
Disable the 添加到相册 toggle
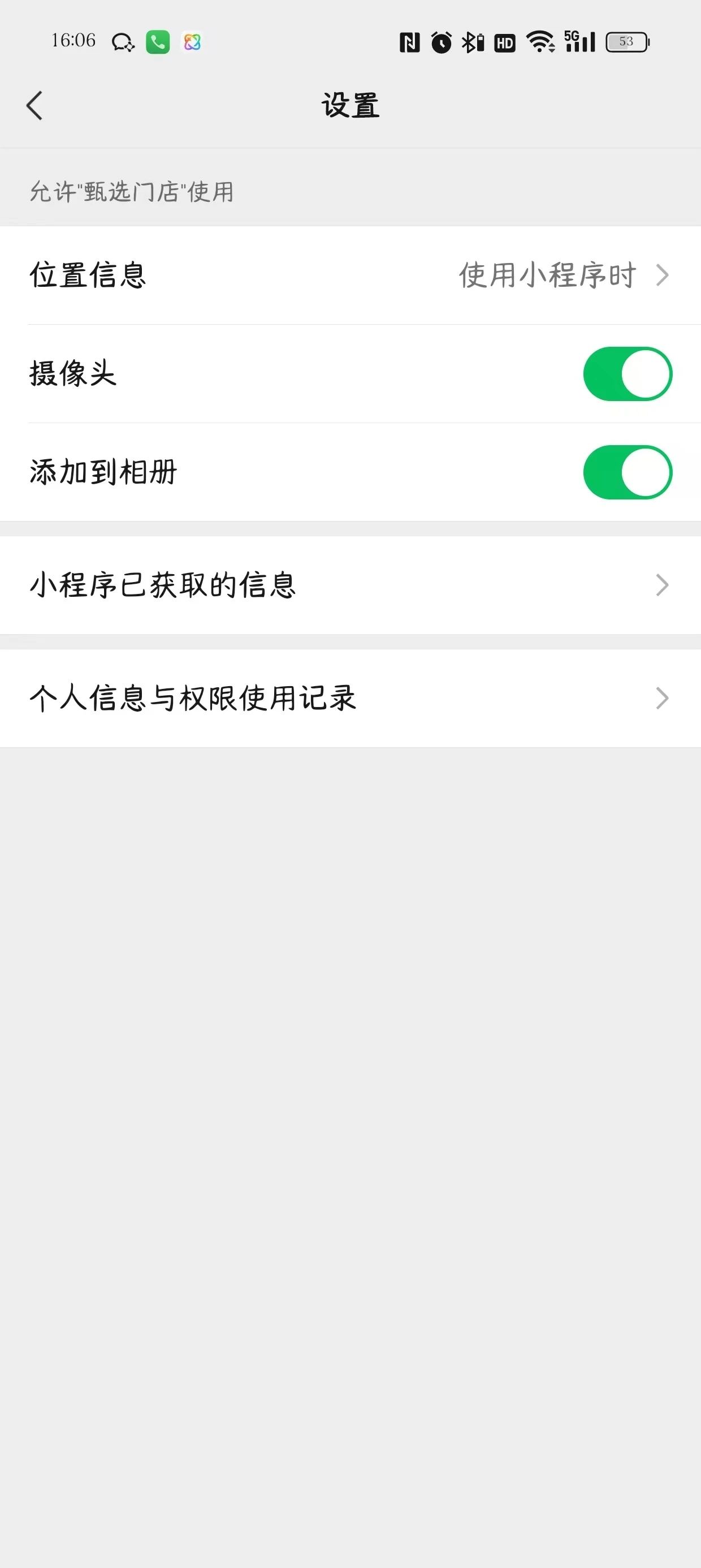pyautogui.click(x=628, y=472)
